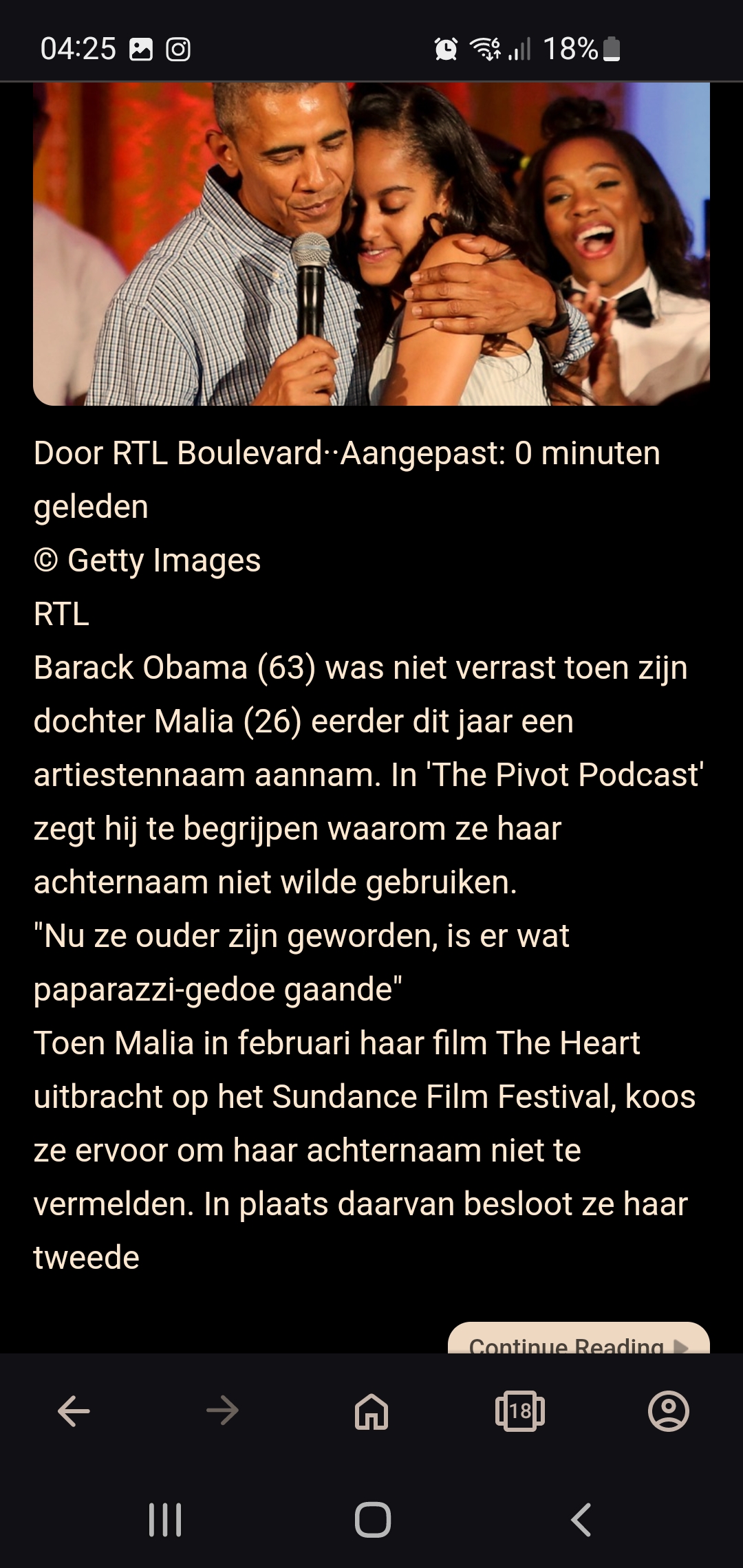Tap the system home button
The width and height of the screenshot is (743, 1568).
coord(373,1520)
